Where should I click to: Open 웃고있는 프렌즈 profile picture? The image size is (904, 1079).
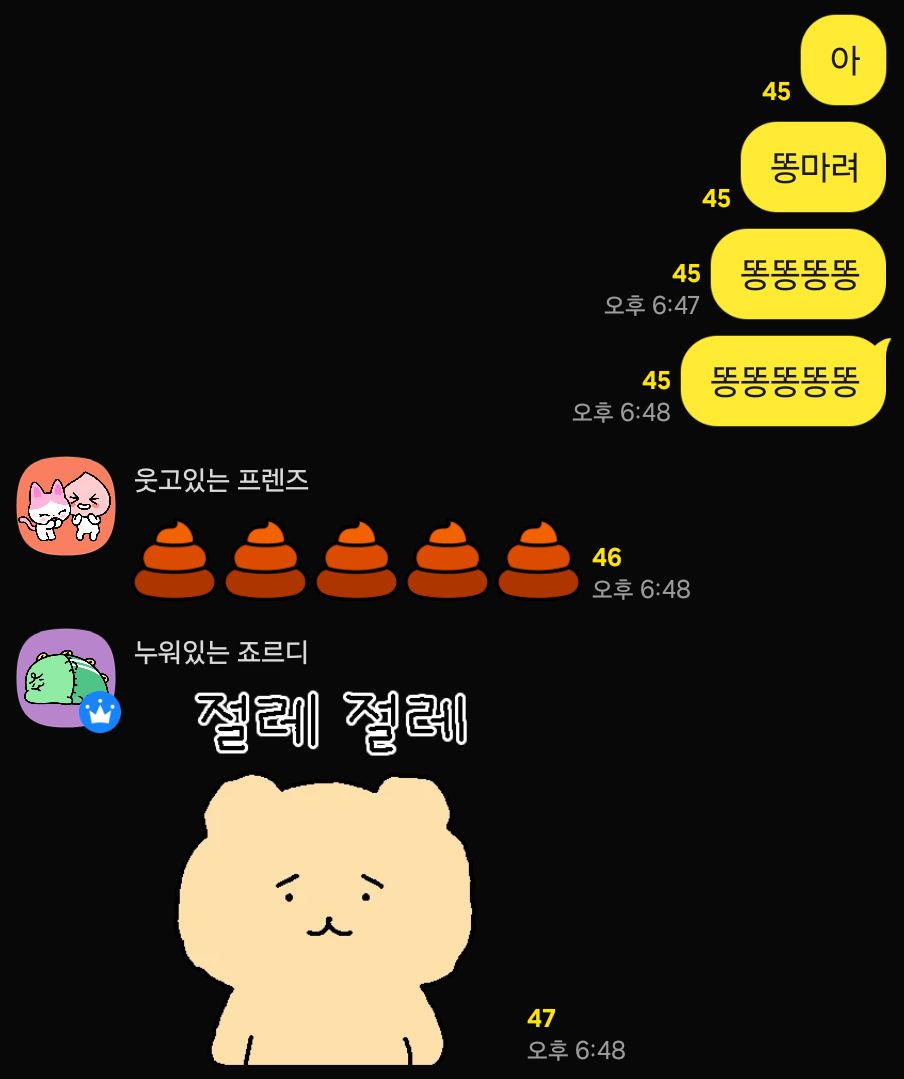[66, 506]
